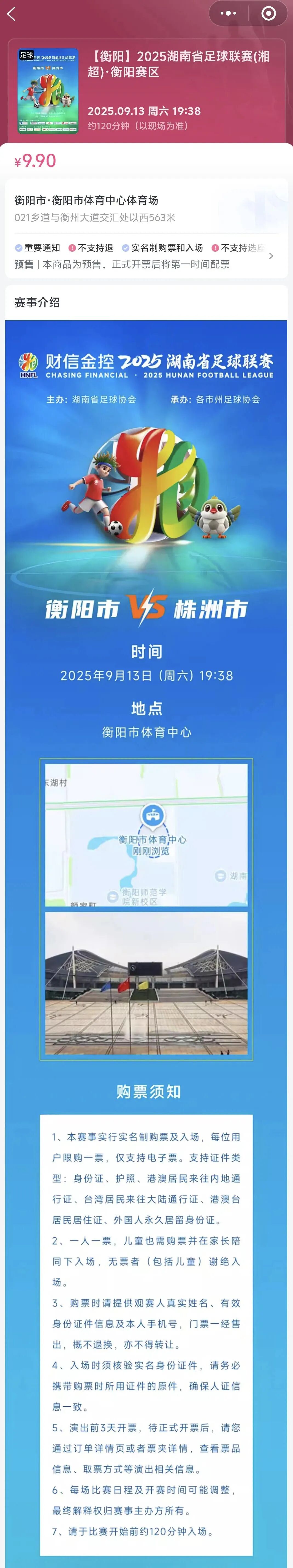
Task: Close the mini program via circle icon
Action: pyautogui.click(x=268, y=13)
